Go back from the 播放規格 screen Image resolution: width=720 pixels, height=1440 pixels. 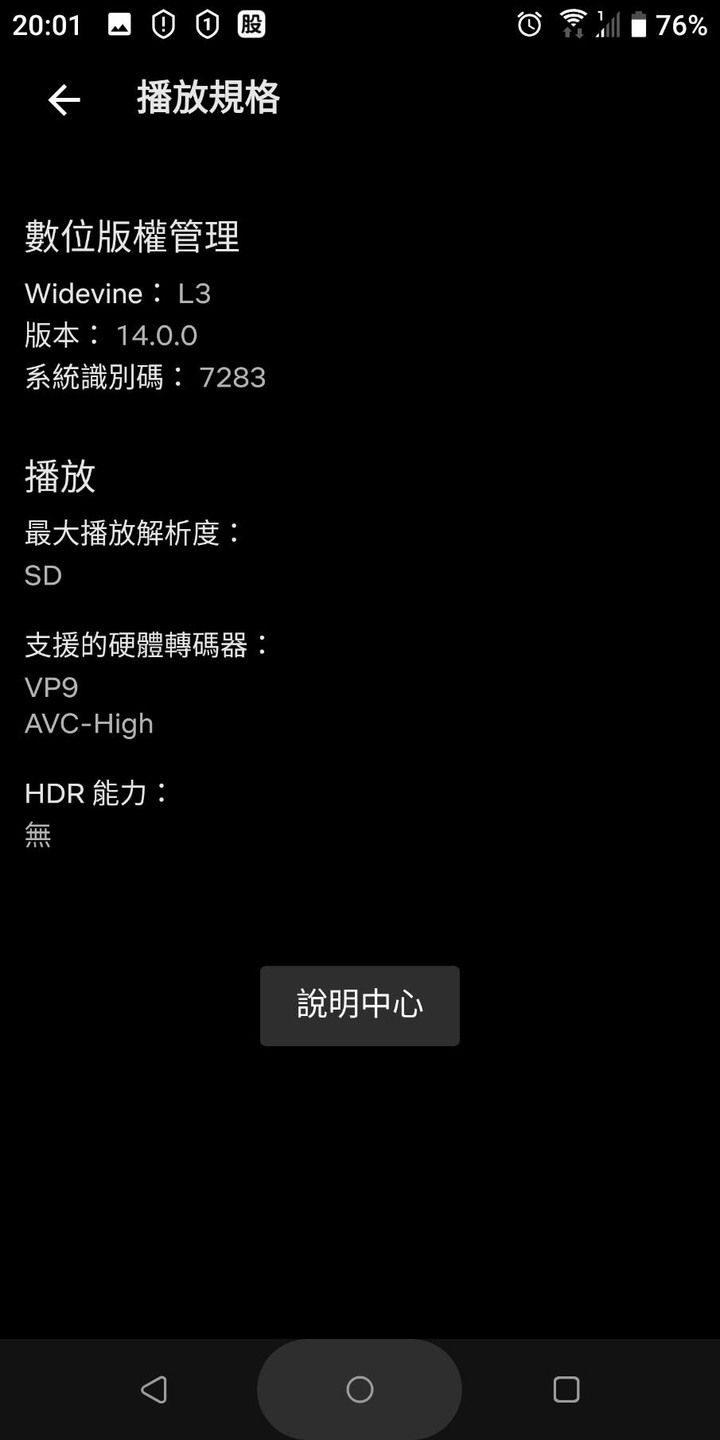coord(64,99)
